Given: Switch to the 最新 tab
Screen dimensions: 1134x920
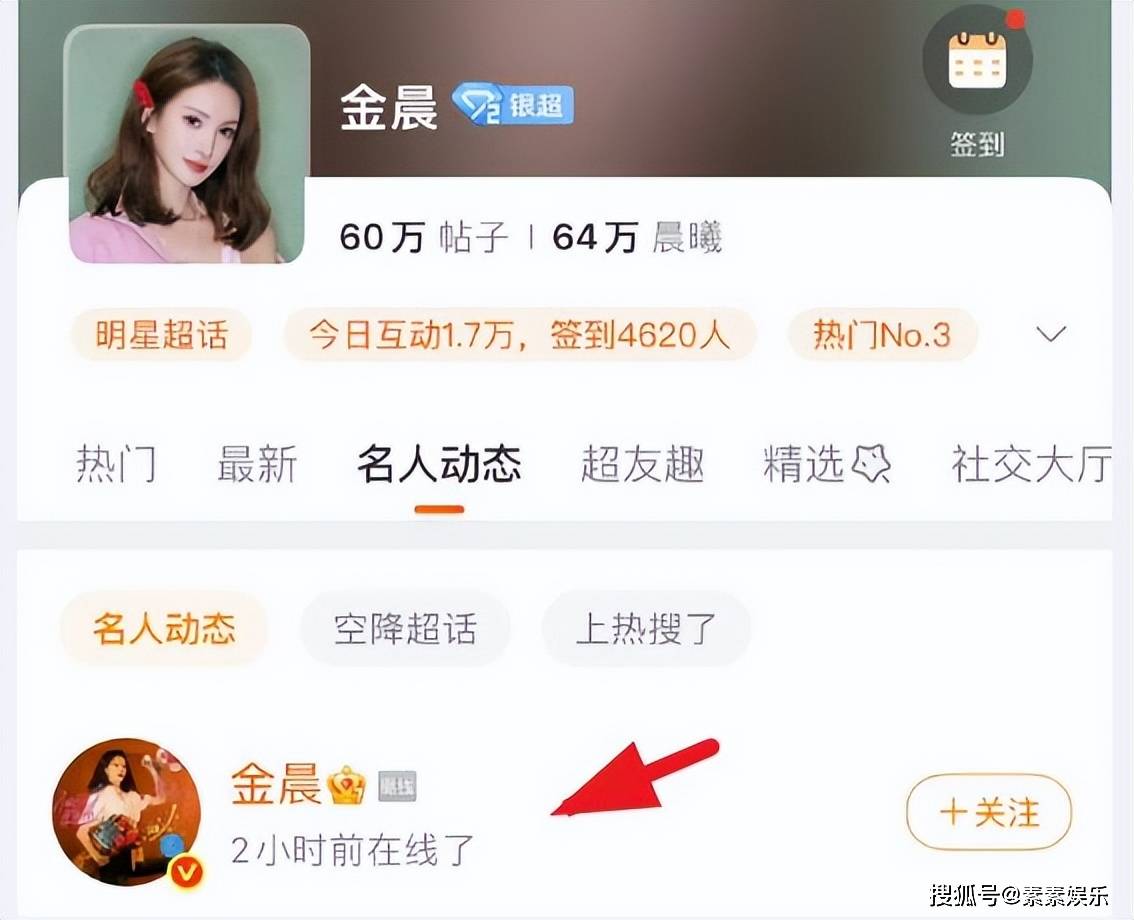Looking at the screenshot, I should 257,465.
